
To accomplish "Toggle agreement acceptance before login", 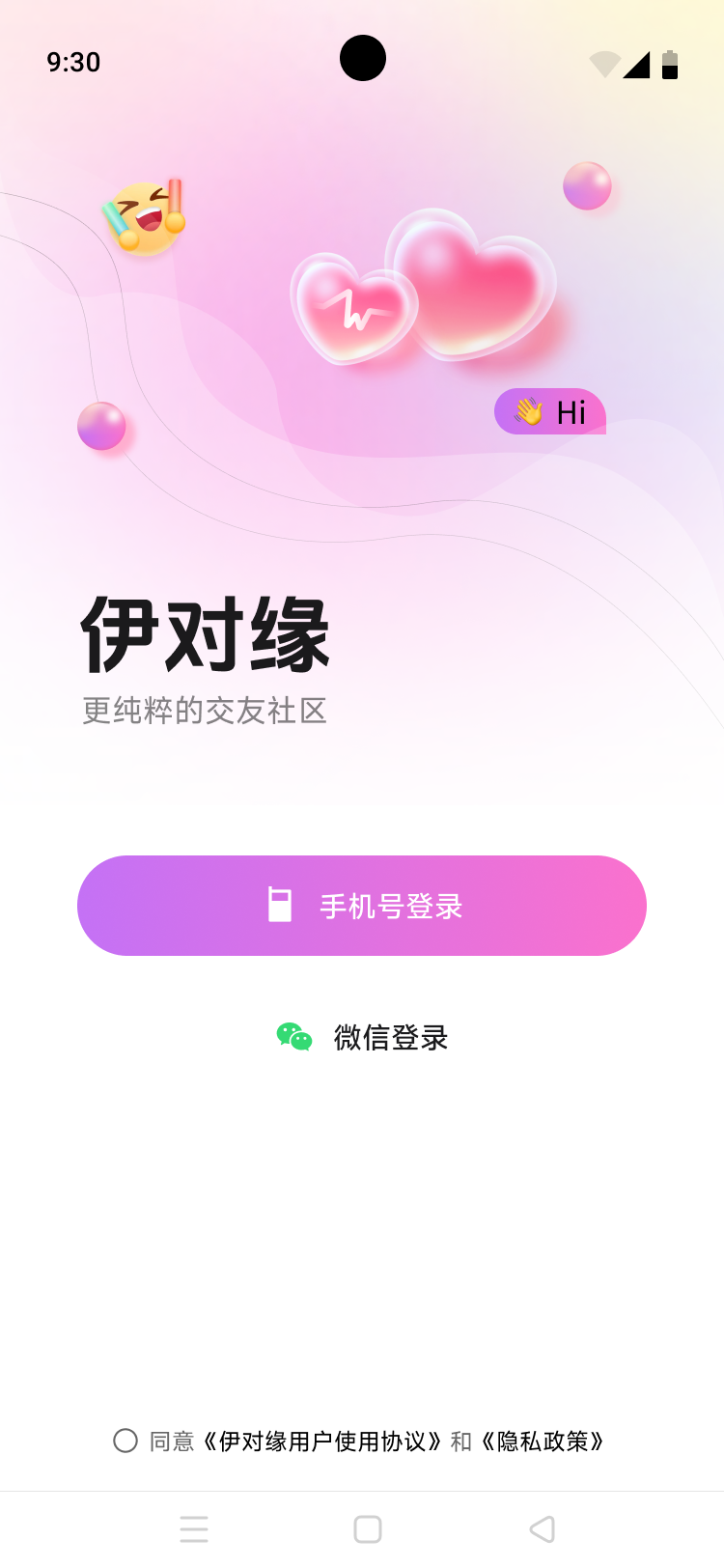I will pyautogui.click(x=126, y=1442).
